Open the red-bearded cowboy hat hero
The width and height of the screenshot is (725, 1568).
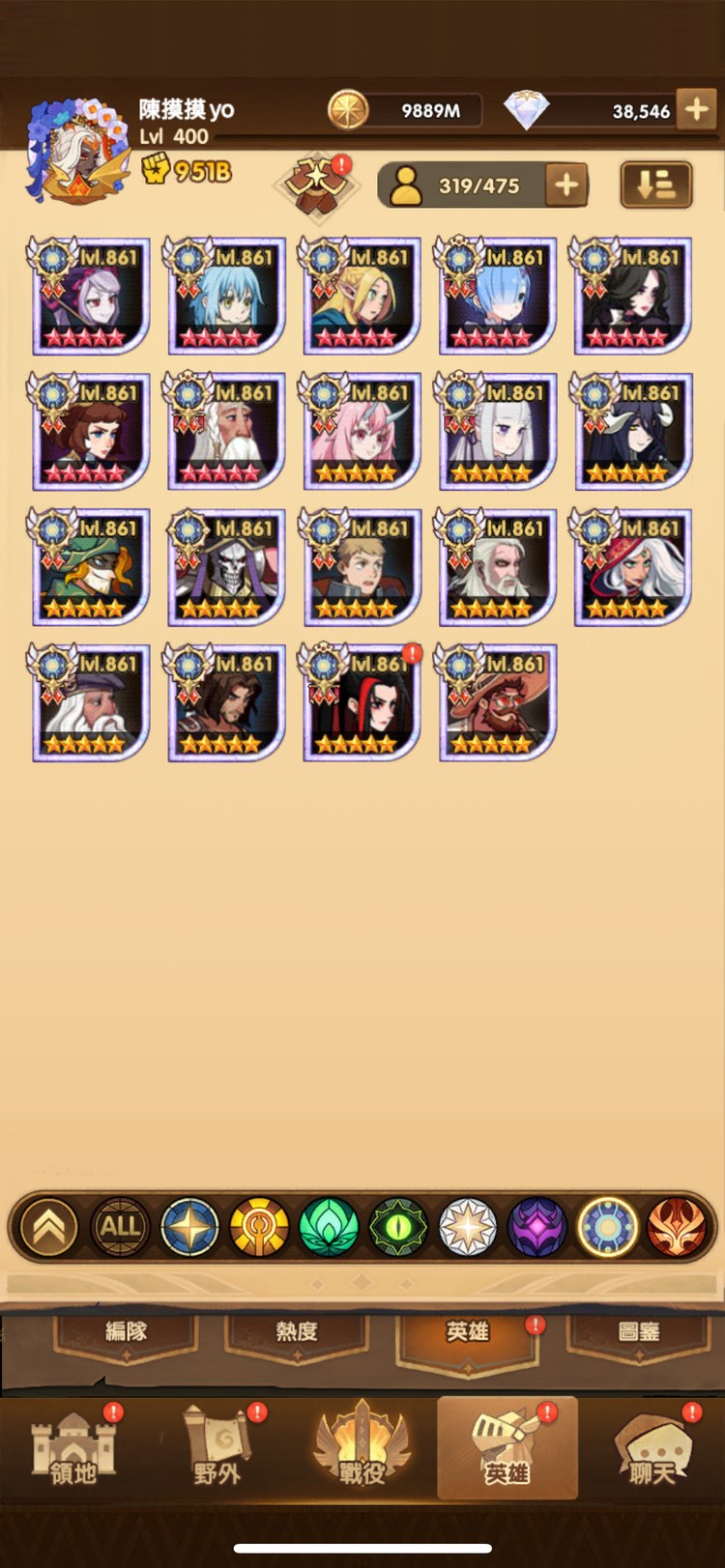tap(497, 703)
